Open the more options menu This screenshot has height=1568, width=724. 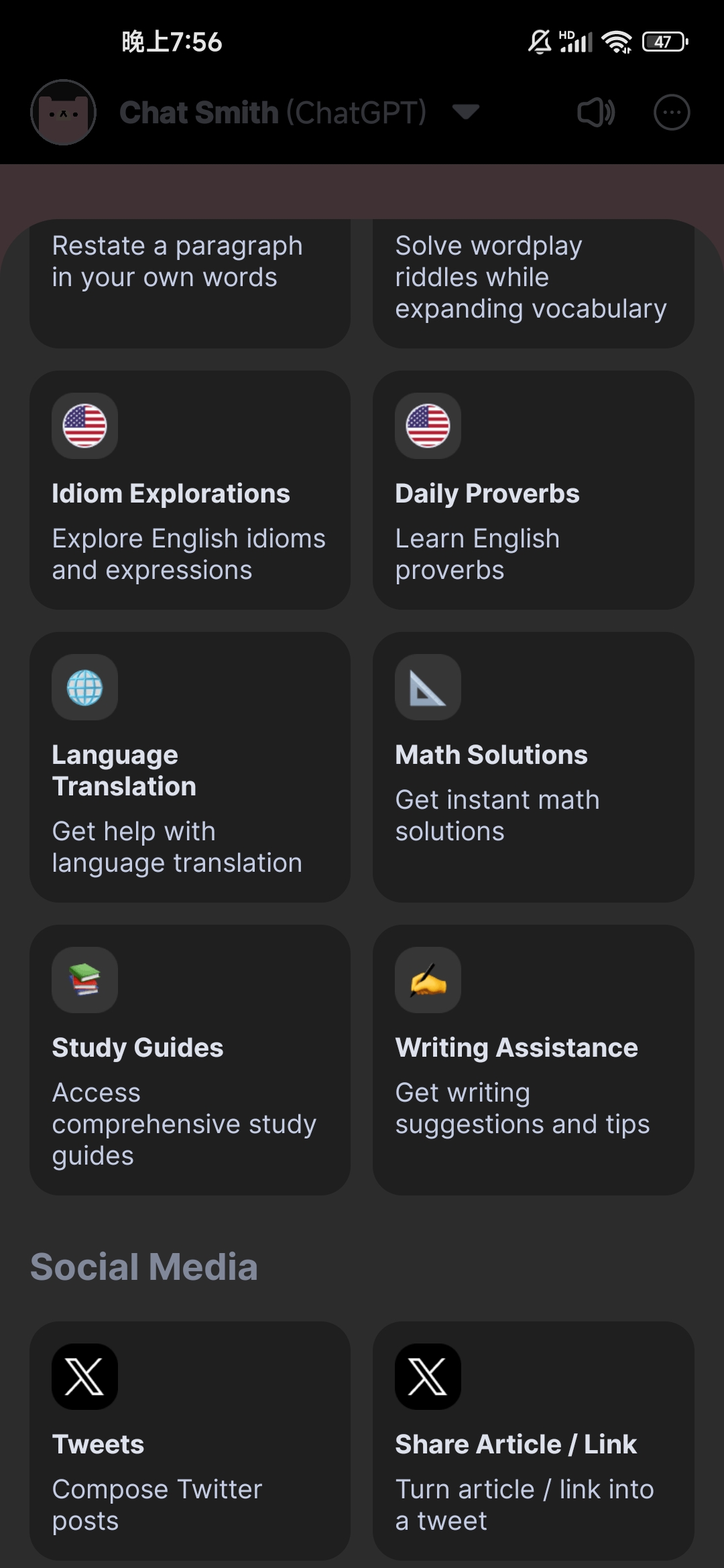671,113
